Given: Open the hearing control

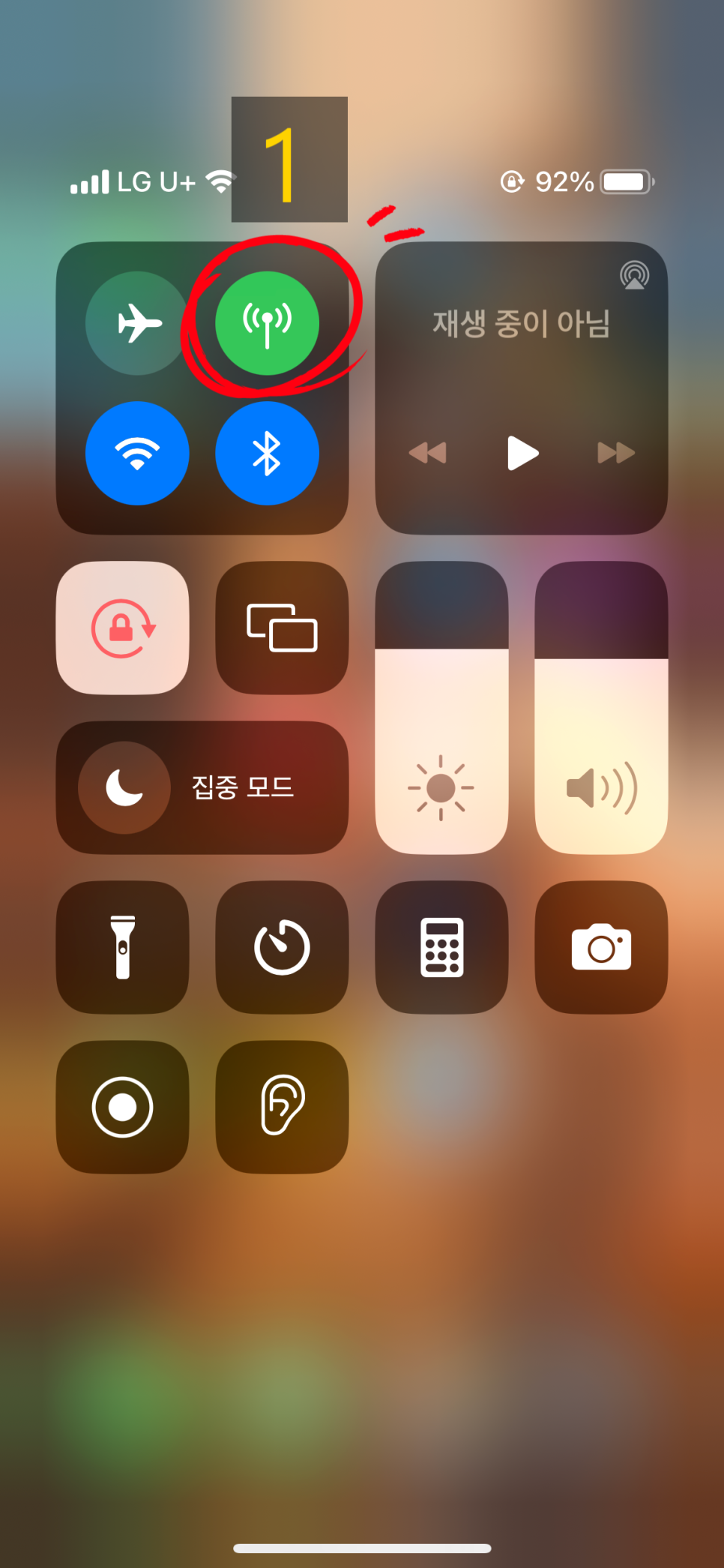Looking at the screenshot, I should coord(282,1107).
